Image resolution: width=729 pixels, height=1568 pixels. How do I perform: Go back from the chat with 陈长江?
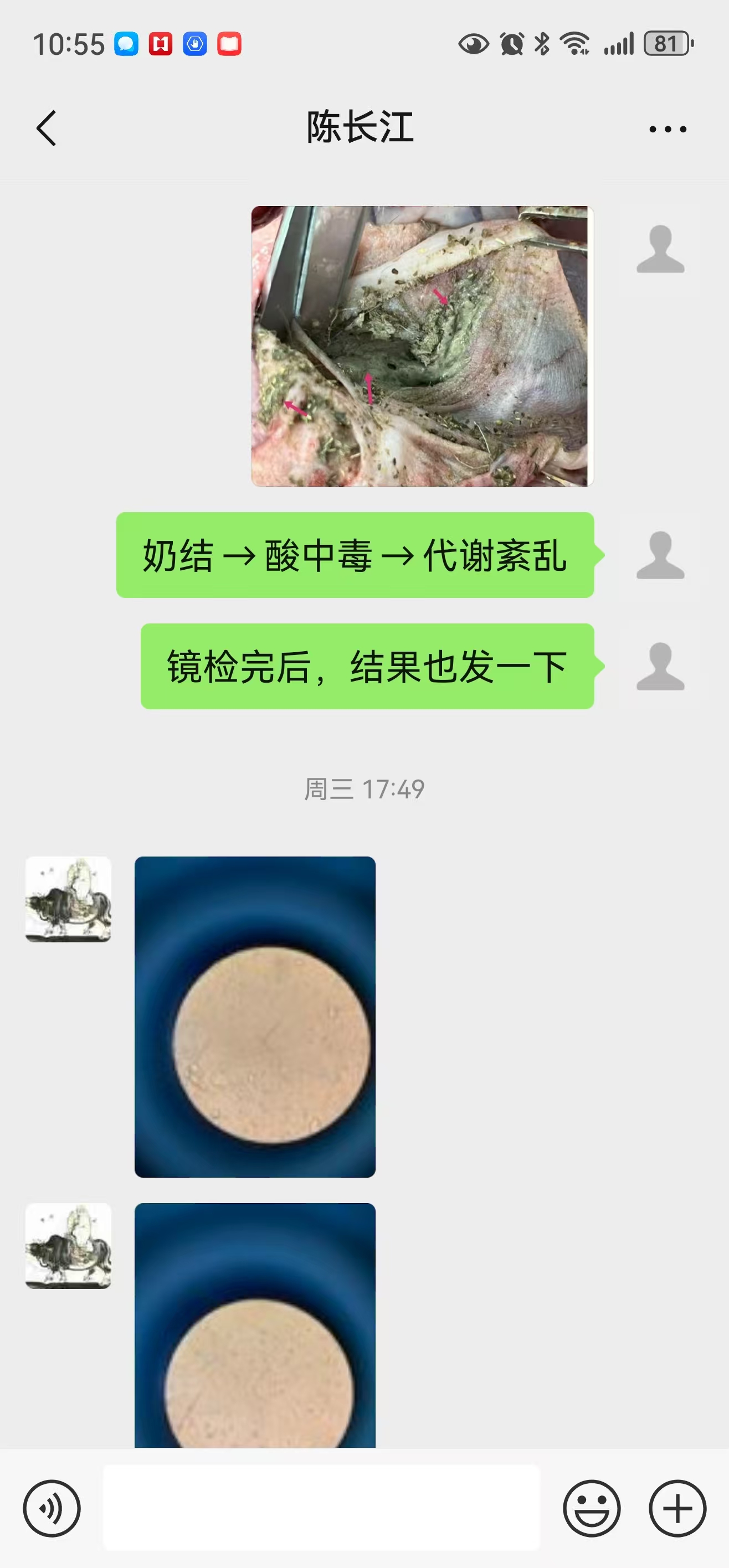click(x=47, y=128)
